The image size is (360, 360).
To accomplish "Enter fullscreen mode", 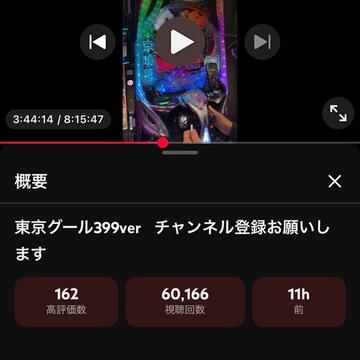I will pos(338,113).
